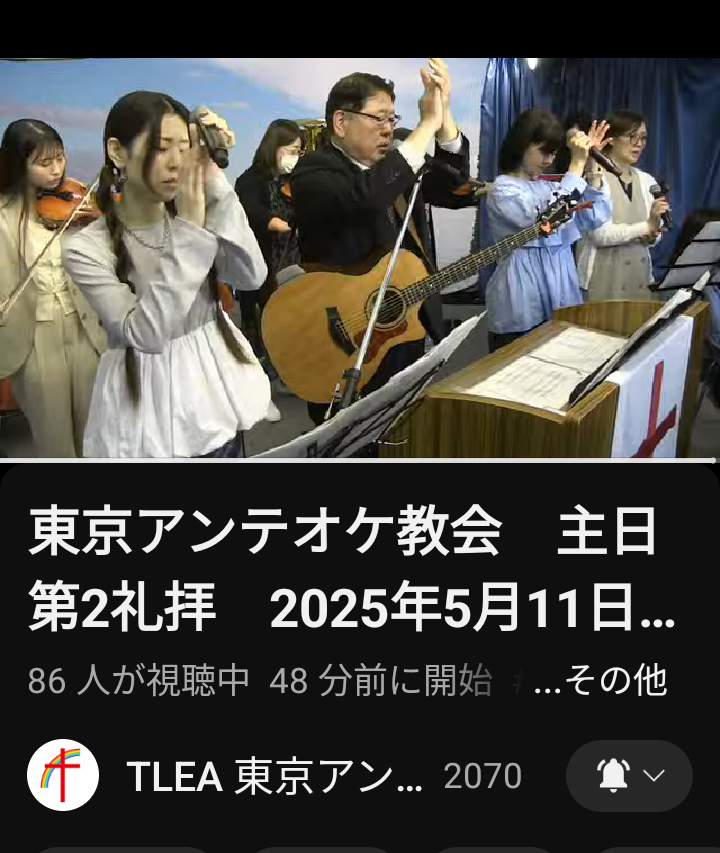Tap the live video player
This screenshot has width=720, height=853.
click(x=360, y=258)
